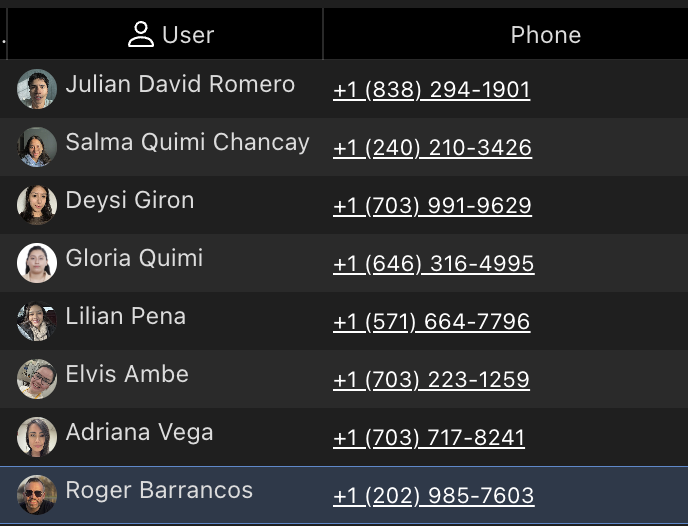Open the Elvis Ambe row

(127, 375)
